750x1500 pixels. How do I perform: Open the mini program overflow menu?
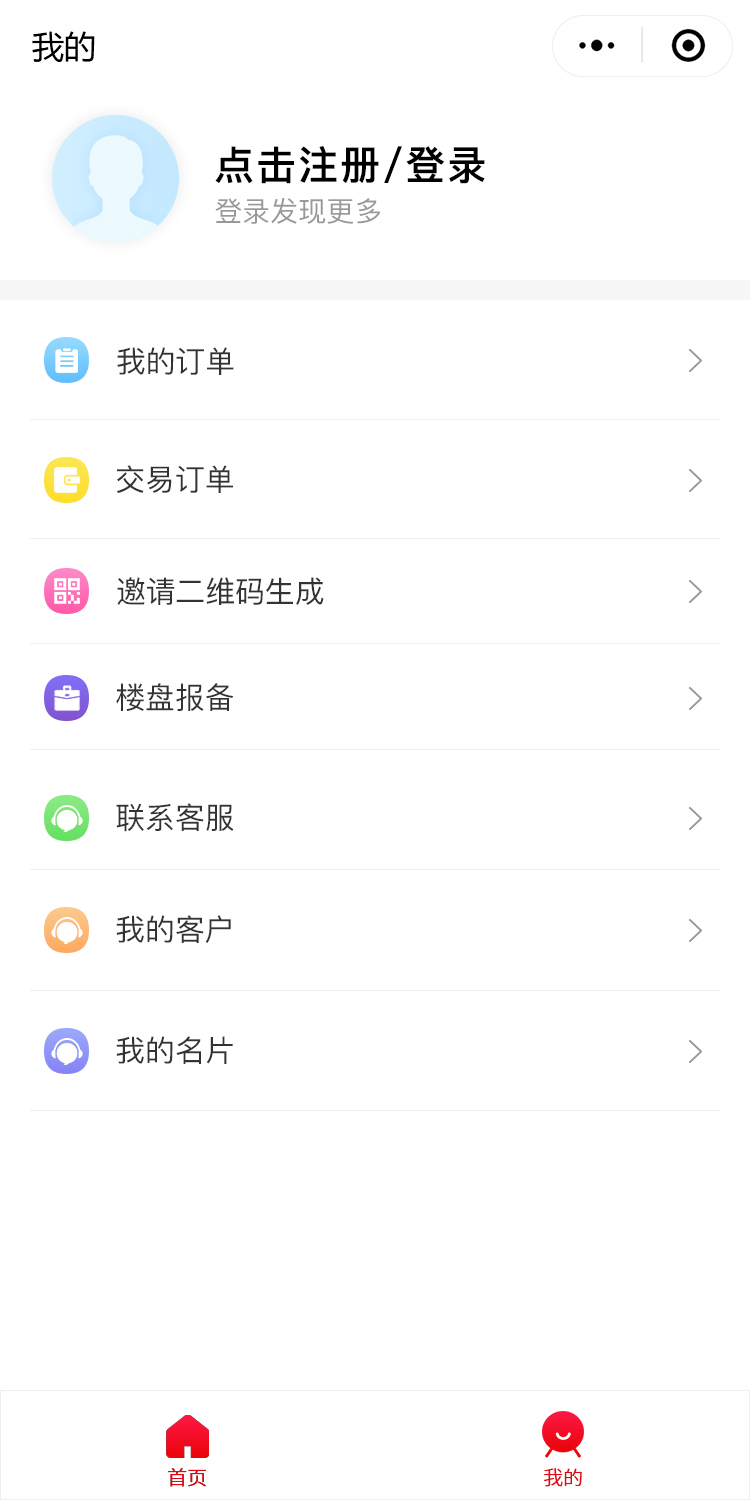597,45
